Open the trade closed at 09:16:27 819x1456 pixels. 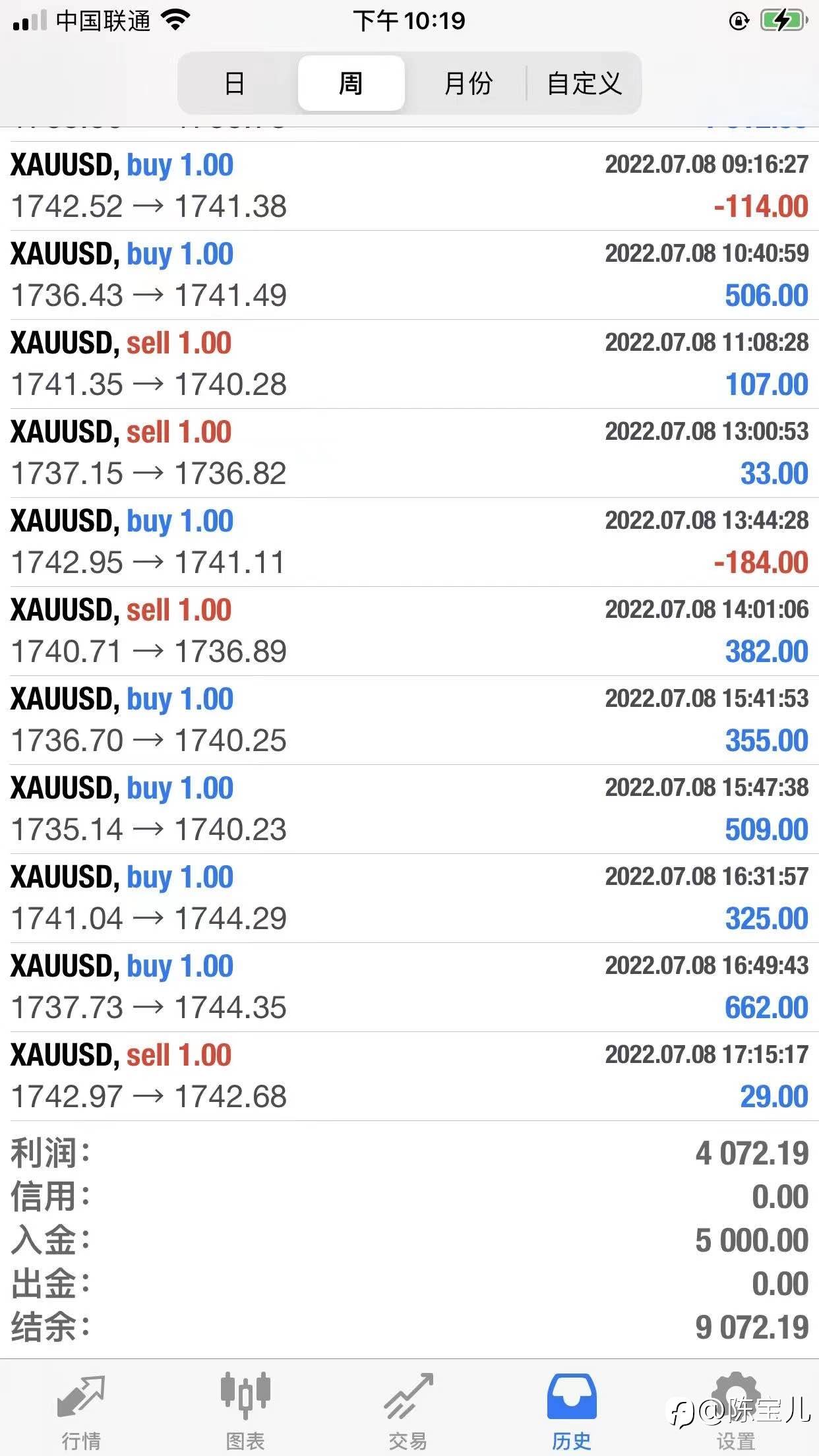[x=409, y=186]
